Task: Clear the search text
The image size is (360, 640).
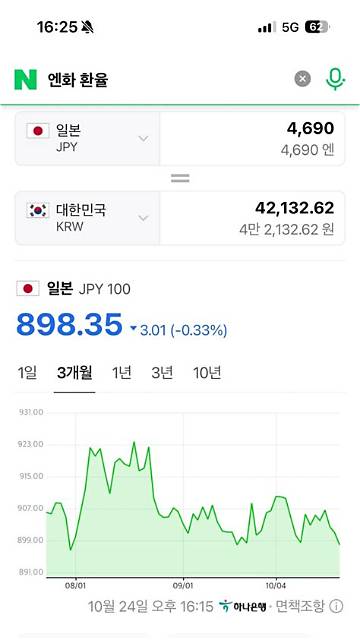Action: [x=302, y=79]
